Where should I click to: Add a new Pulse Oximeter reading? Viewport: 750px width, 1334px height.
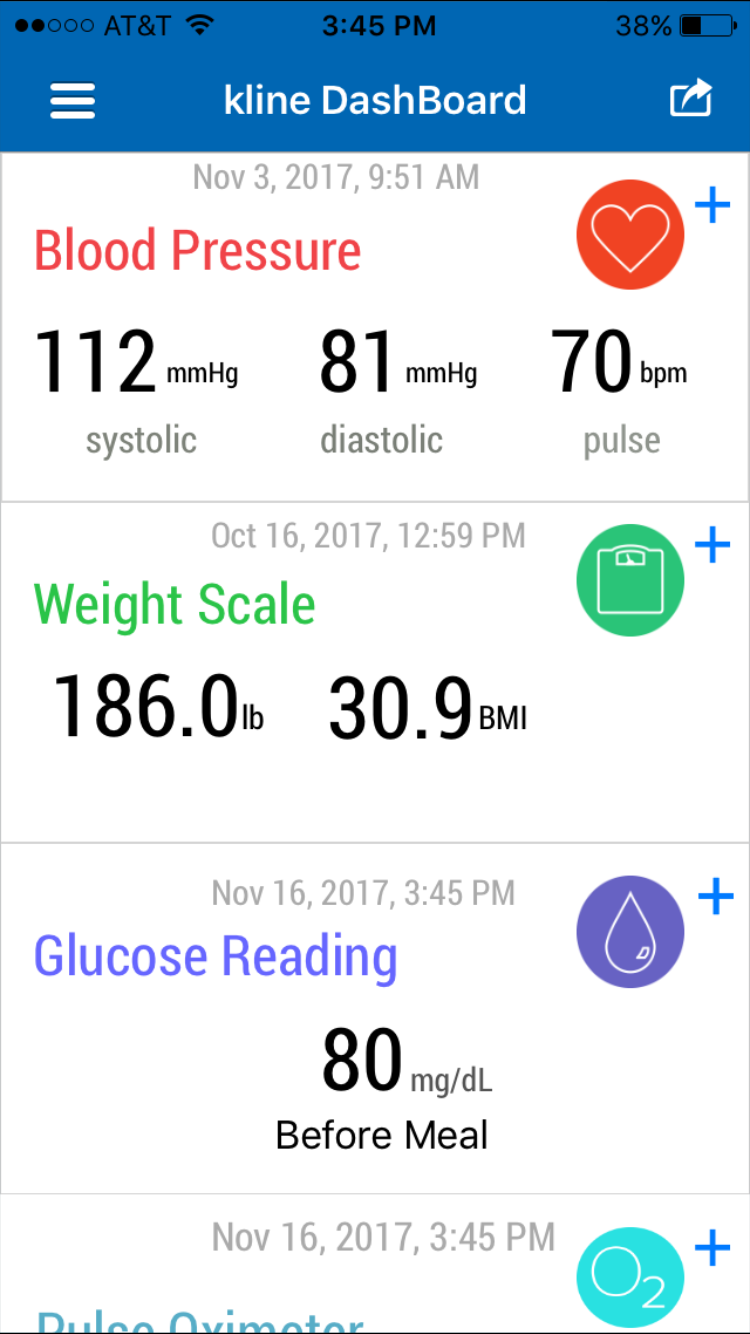(x=713, y=1248)
